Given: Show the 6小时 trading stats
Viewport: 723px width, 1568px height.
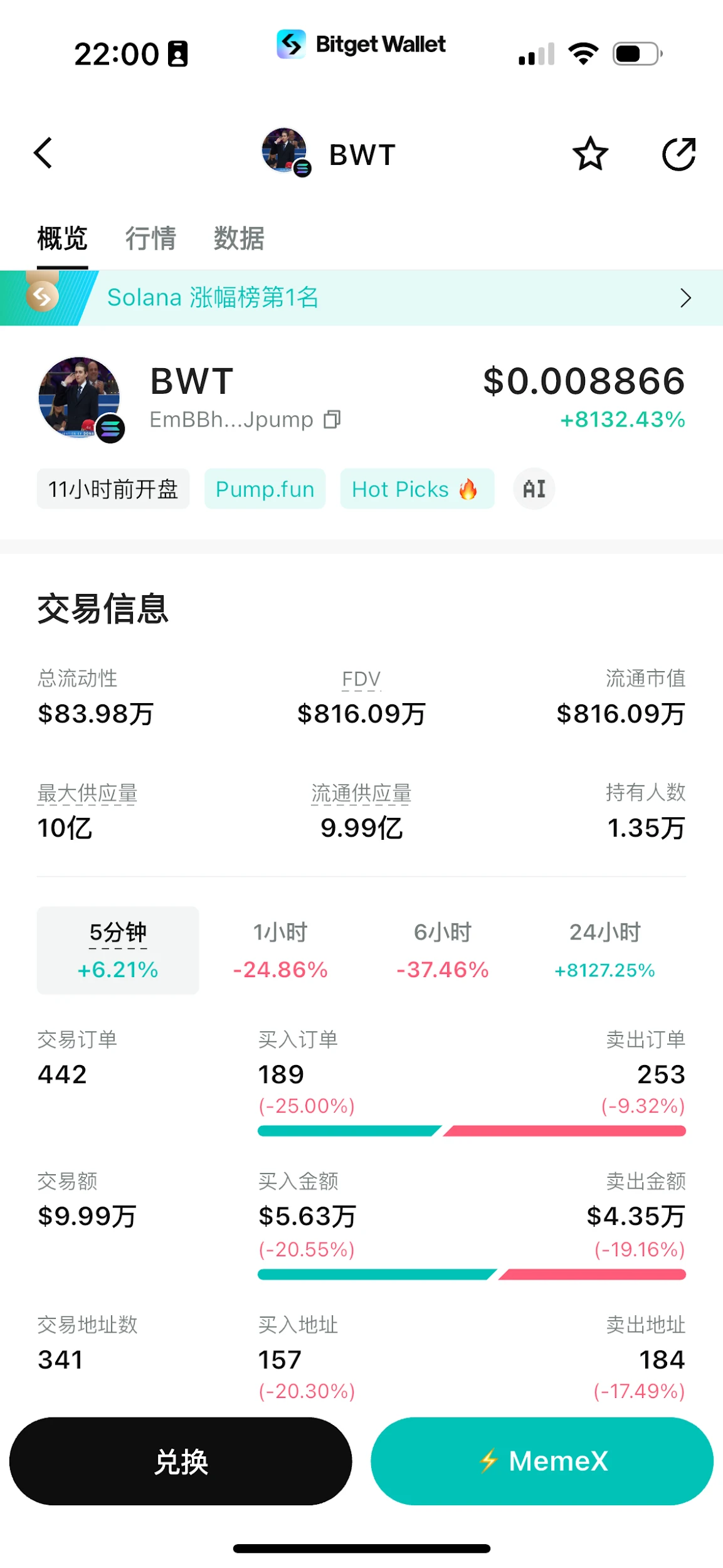Looking at the screenshot, I should point(443,950).
